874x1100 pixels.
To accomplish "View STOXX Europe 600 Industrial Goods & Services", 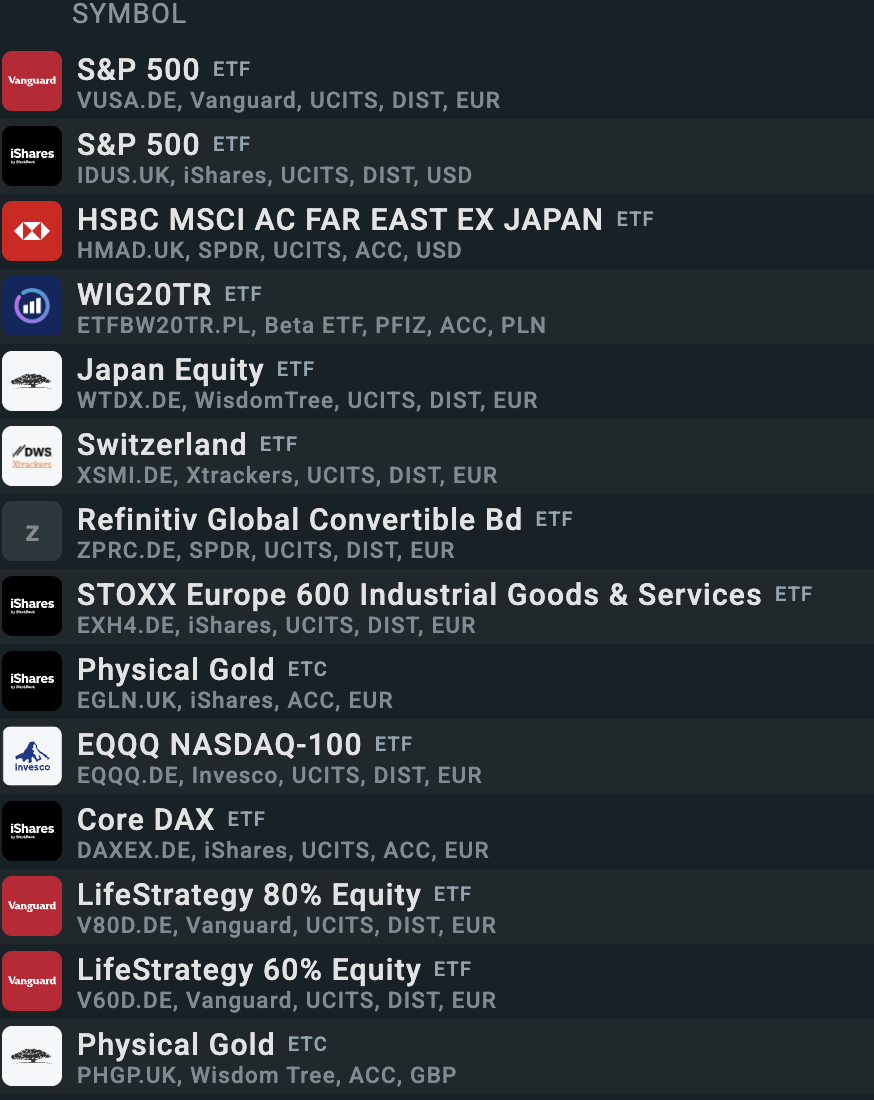I will [420, 607].
